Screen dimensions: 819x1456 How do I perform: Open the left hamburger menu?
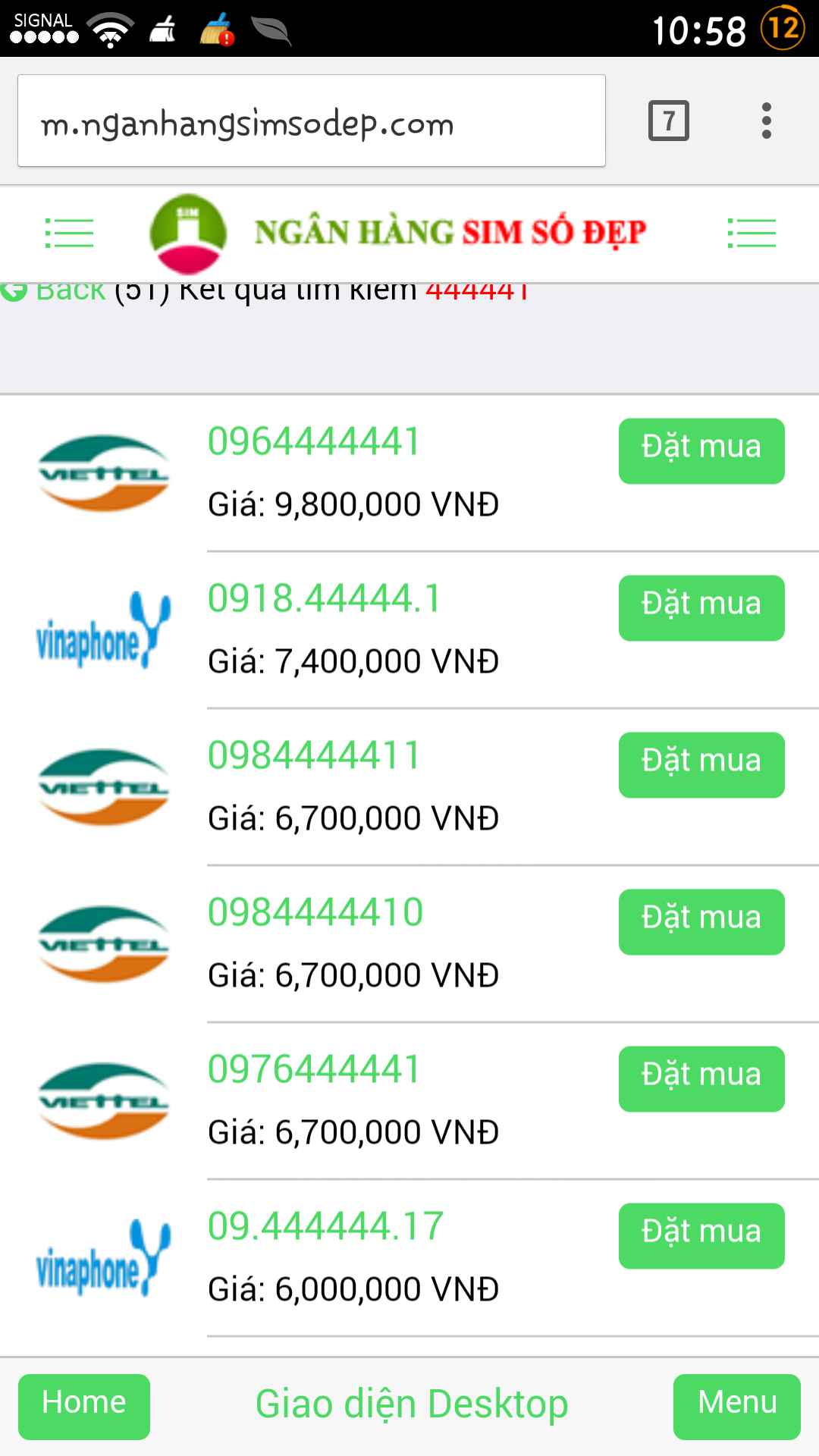(69, 233)
